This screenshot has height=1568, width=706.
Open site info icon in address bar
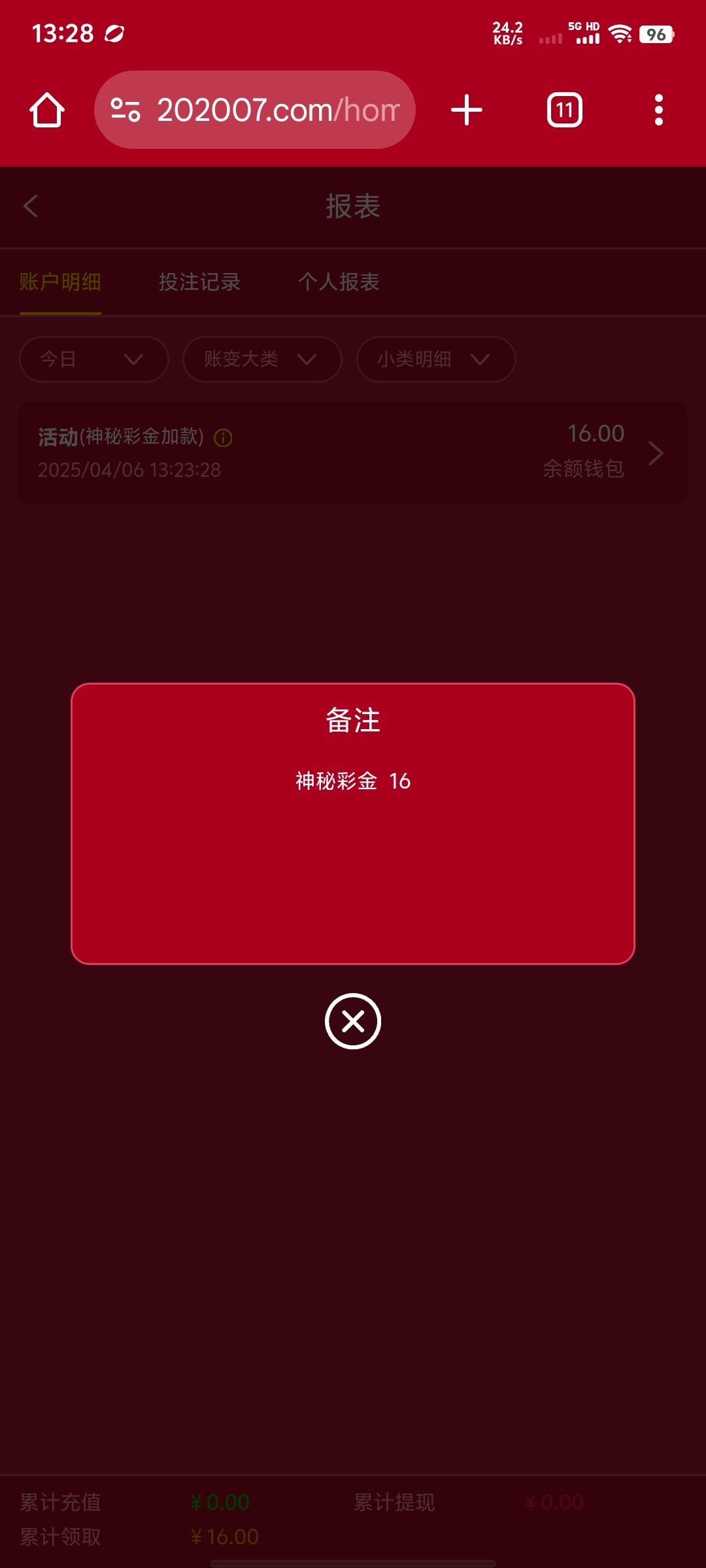coord(125,110)
